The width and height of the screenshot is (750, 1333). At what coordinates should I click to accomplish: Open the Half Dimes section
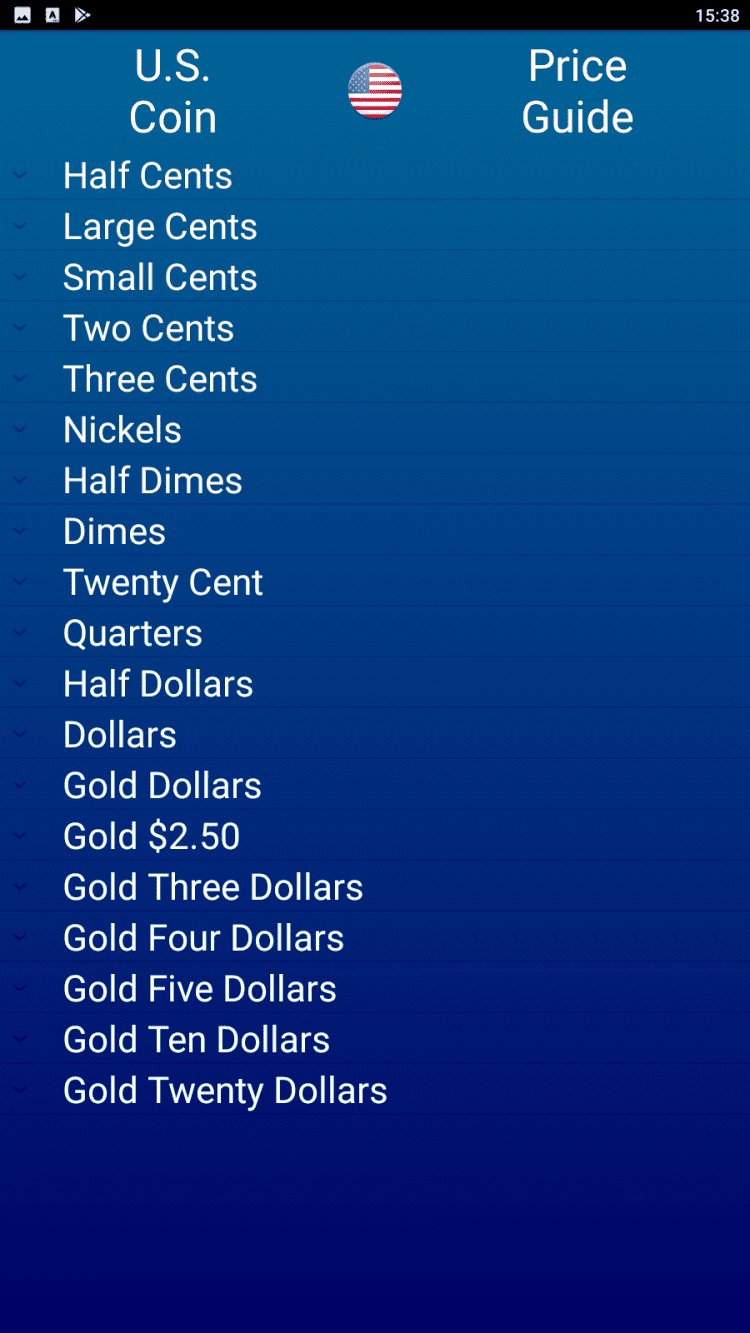pos(152,481)
